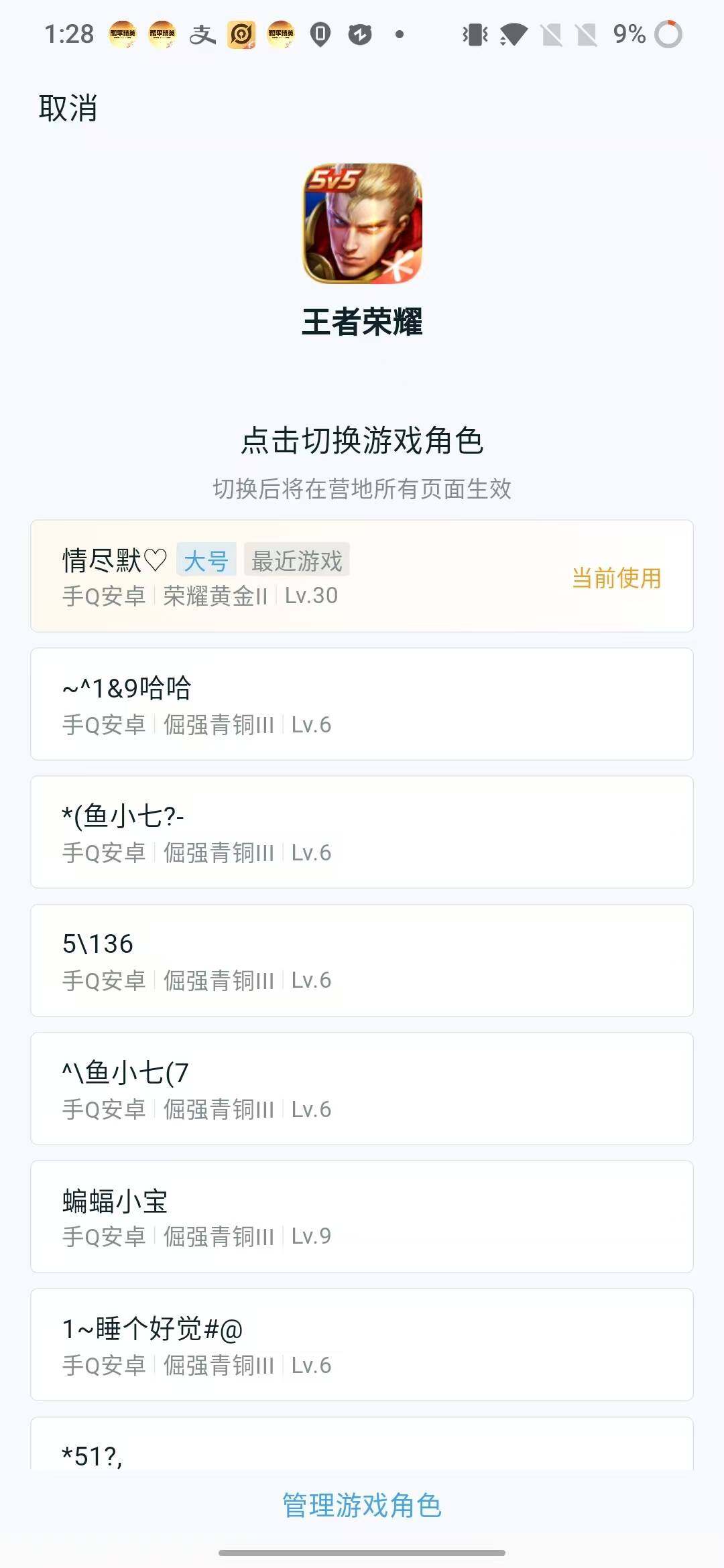Switch to the 1~睡个好觉#@ account
The image size is (724, 1568).
coord(362,1345)
